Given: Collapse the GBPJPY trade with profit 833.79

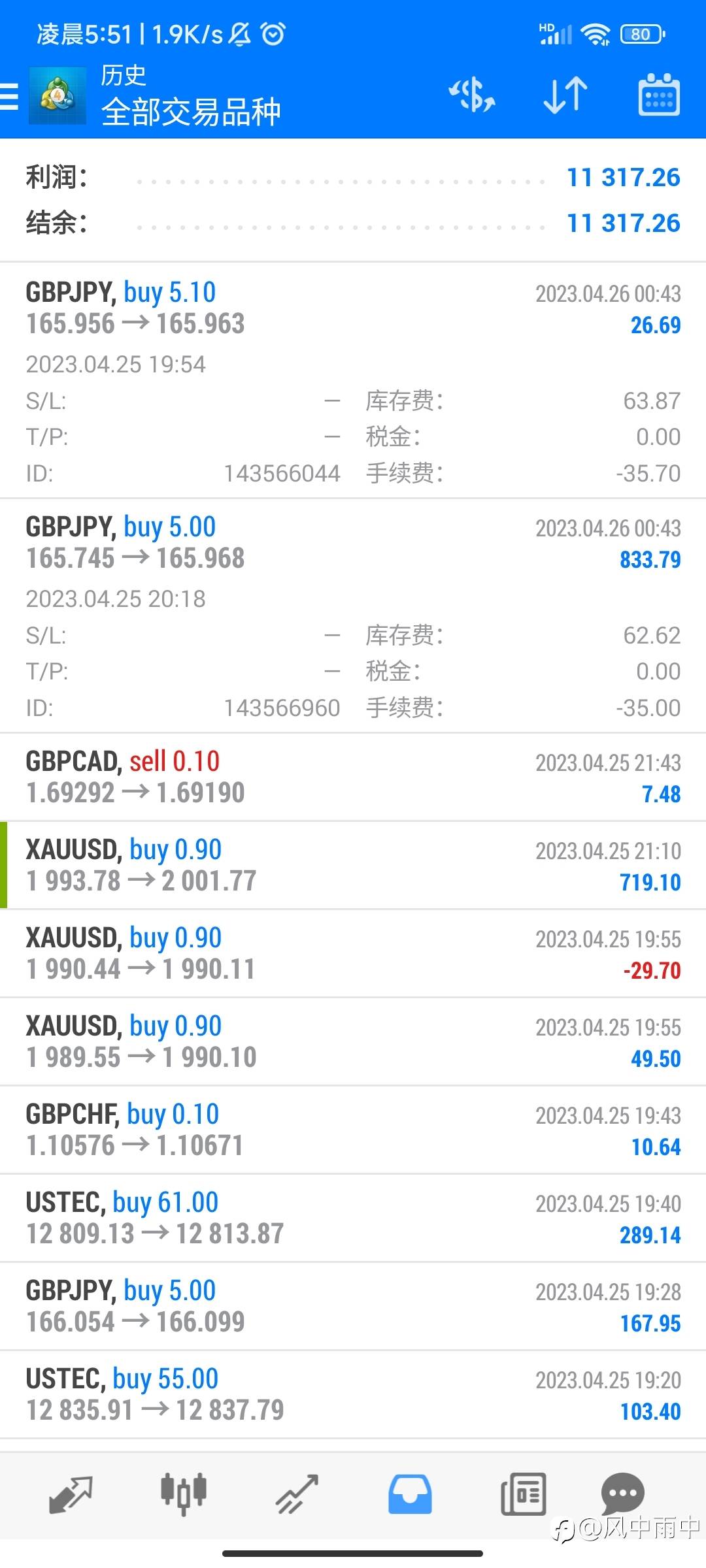Looking at the screenshot, I should coord(353,543).
